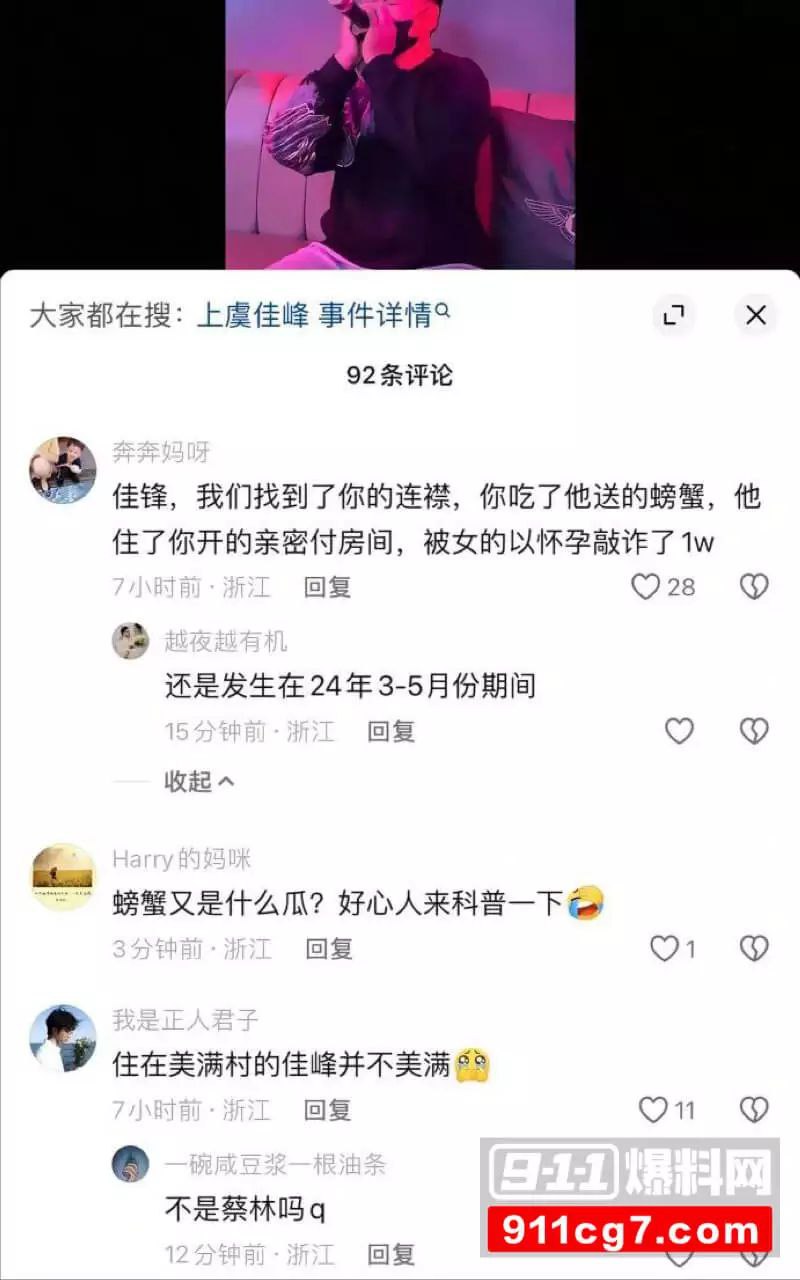The height and width of the screenshot is (1280, 800).
Task: Close the comments panel
Action: (x=756, y=316)
